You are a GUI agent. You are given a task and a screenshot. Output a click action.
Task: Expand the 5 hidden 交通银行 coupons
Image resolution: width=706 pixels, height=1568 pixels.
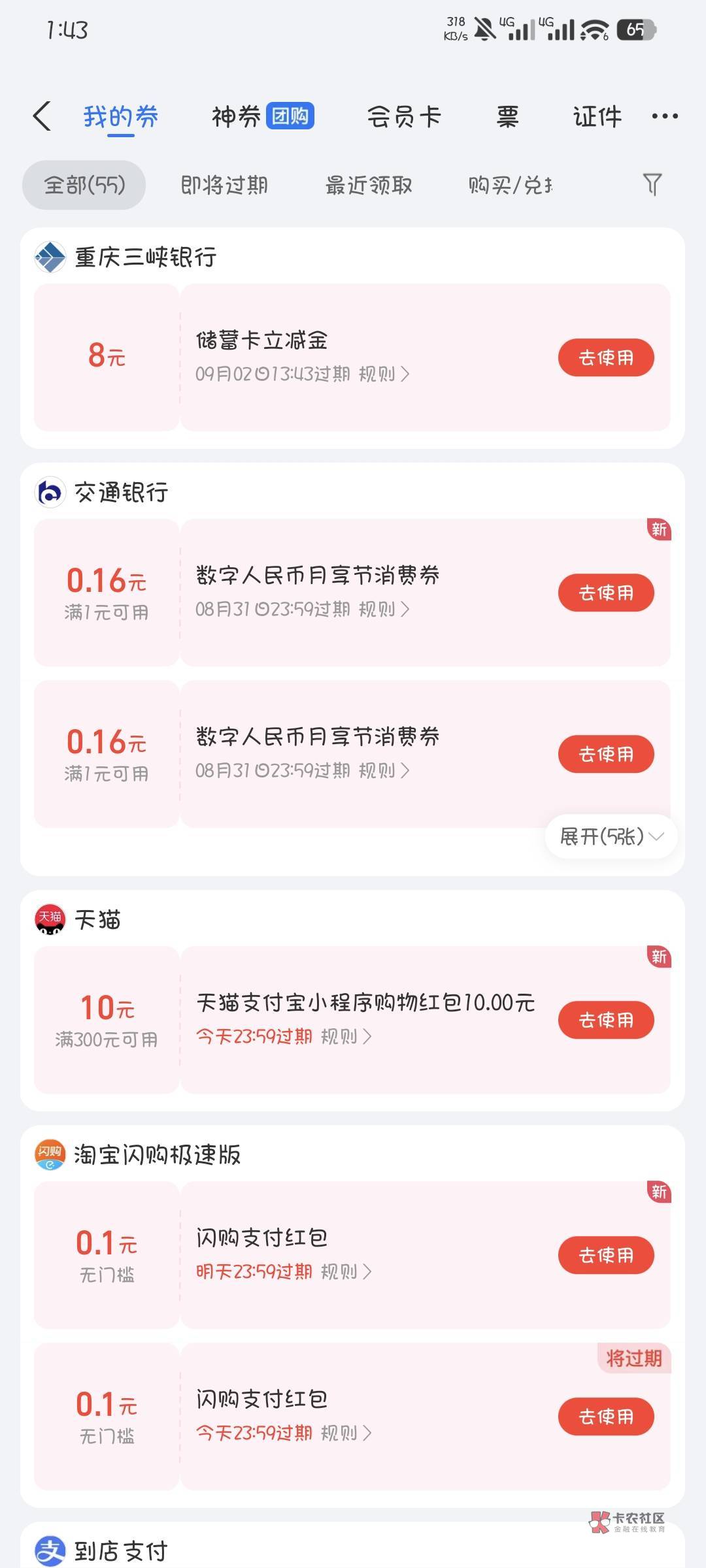[611, 836]
